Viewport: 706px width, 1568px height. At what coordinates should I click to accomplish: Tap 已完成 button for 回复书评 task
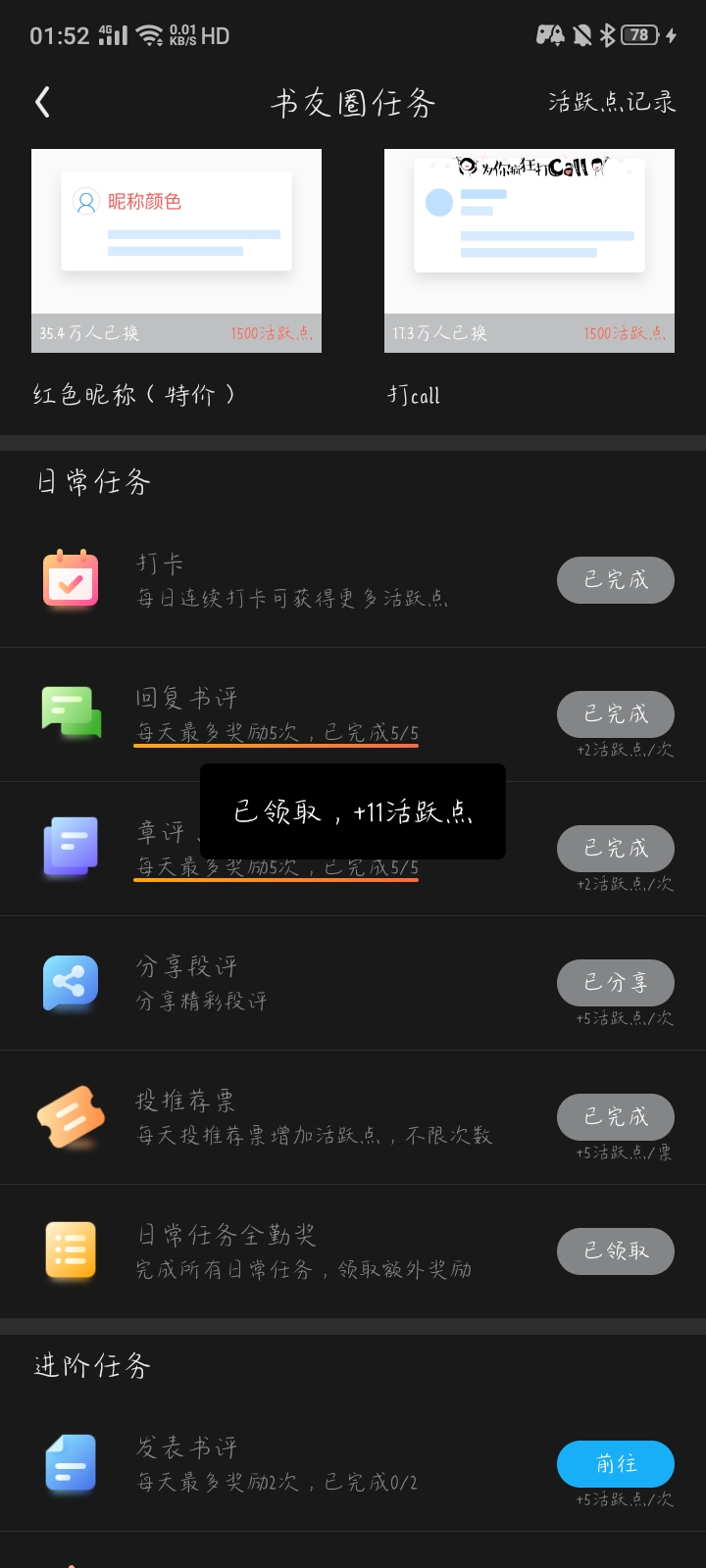(616, 714)
